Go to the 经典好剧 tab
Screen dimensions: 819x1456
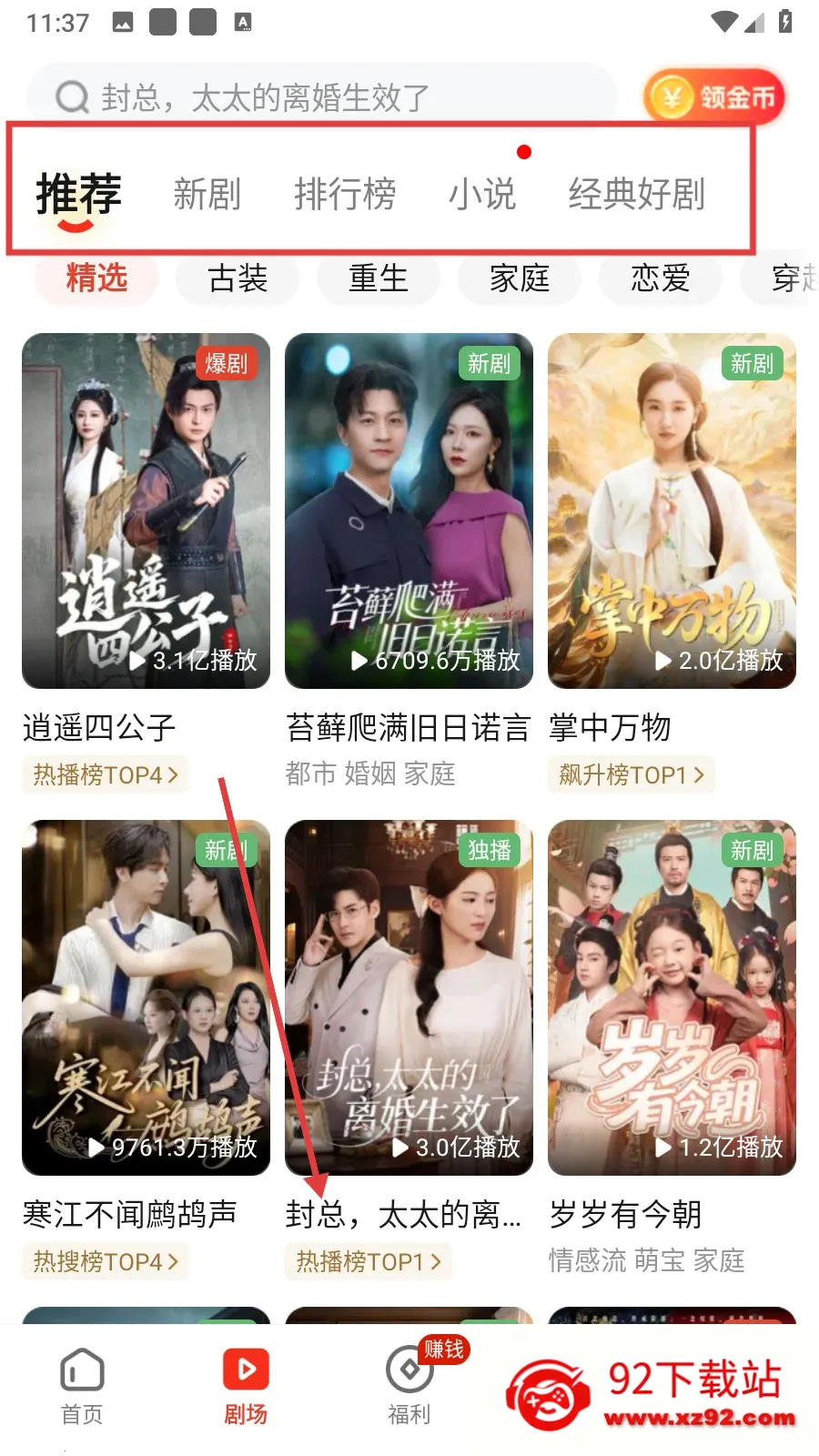(x=636, y=194)
